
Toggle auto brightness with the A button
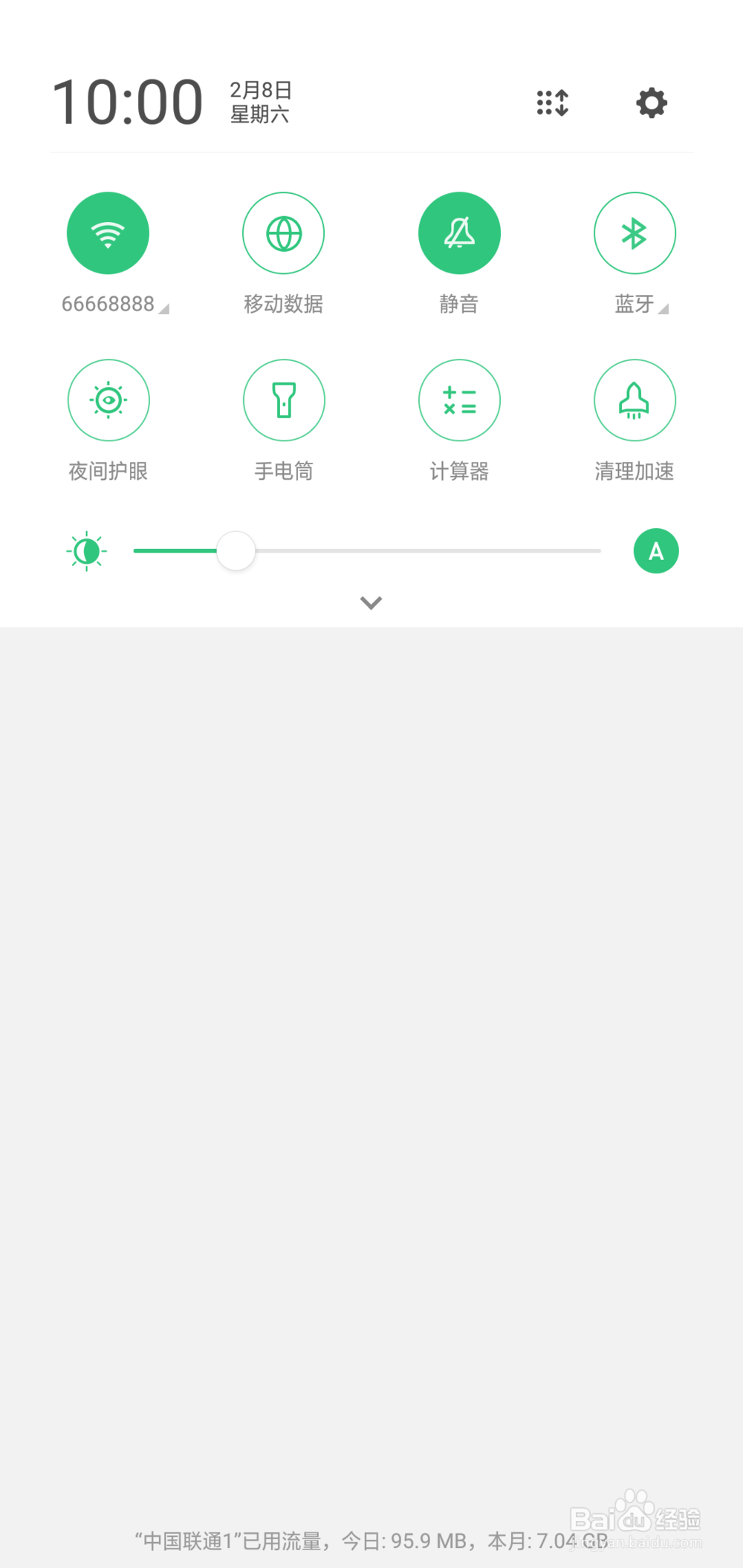pos(655,551)
